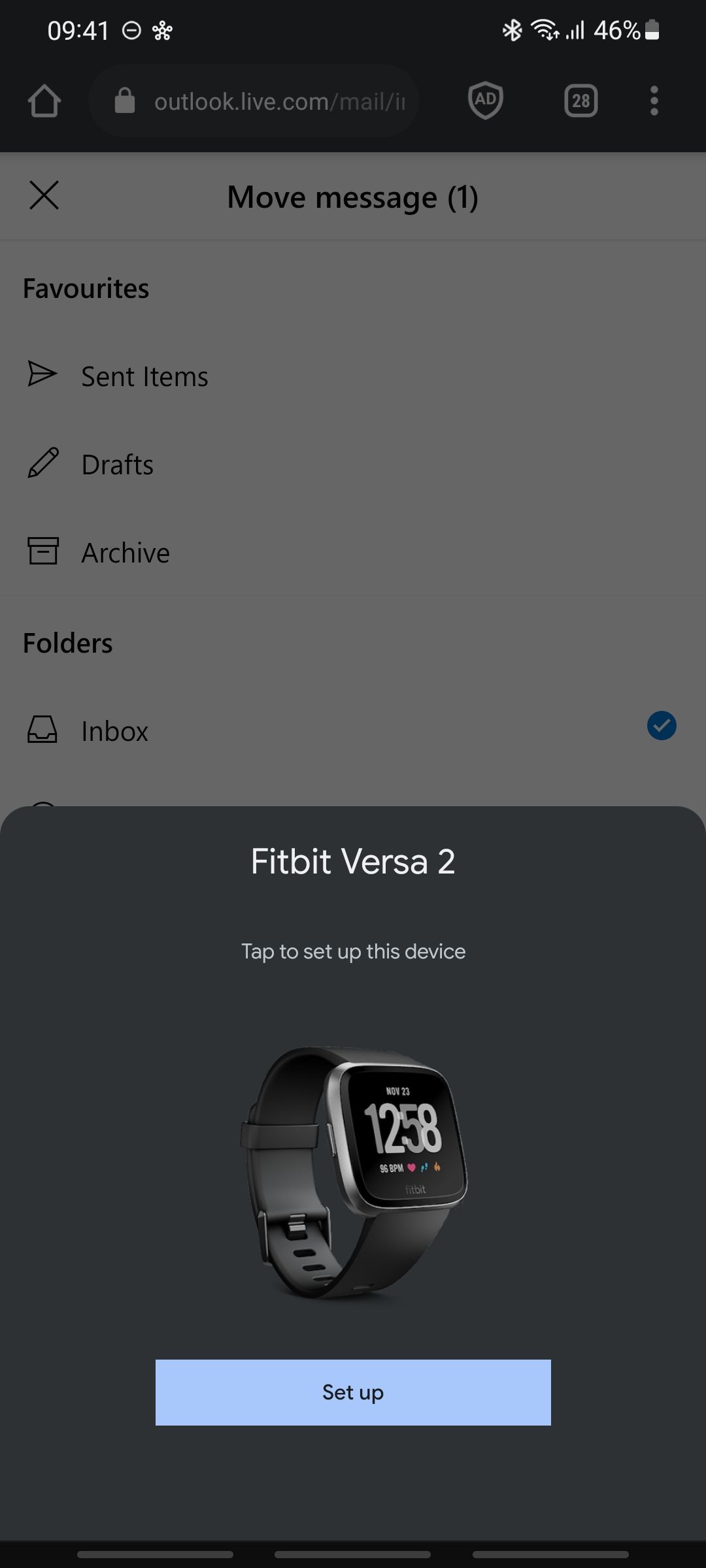
Task: Open the ad blocker shield
Action: [486, 101]
